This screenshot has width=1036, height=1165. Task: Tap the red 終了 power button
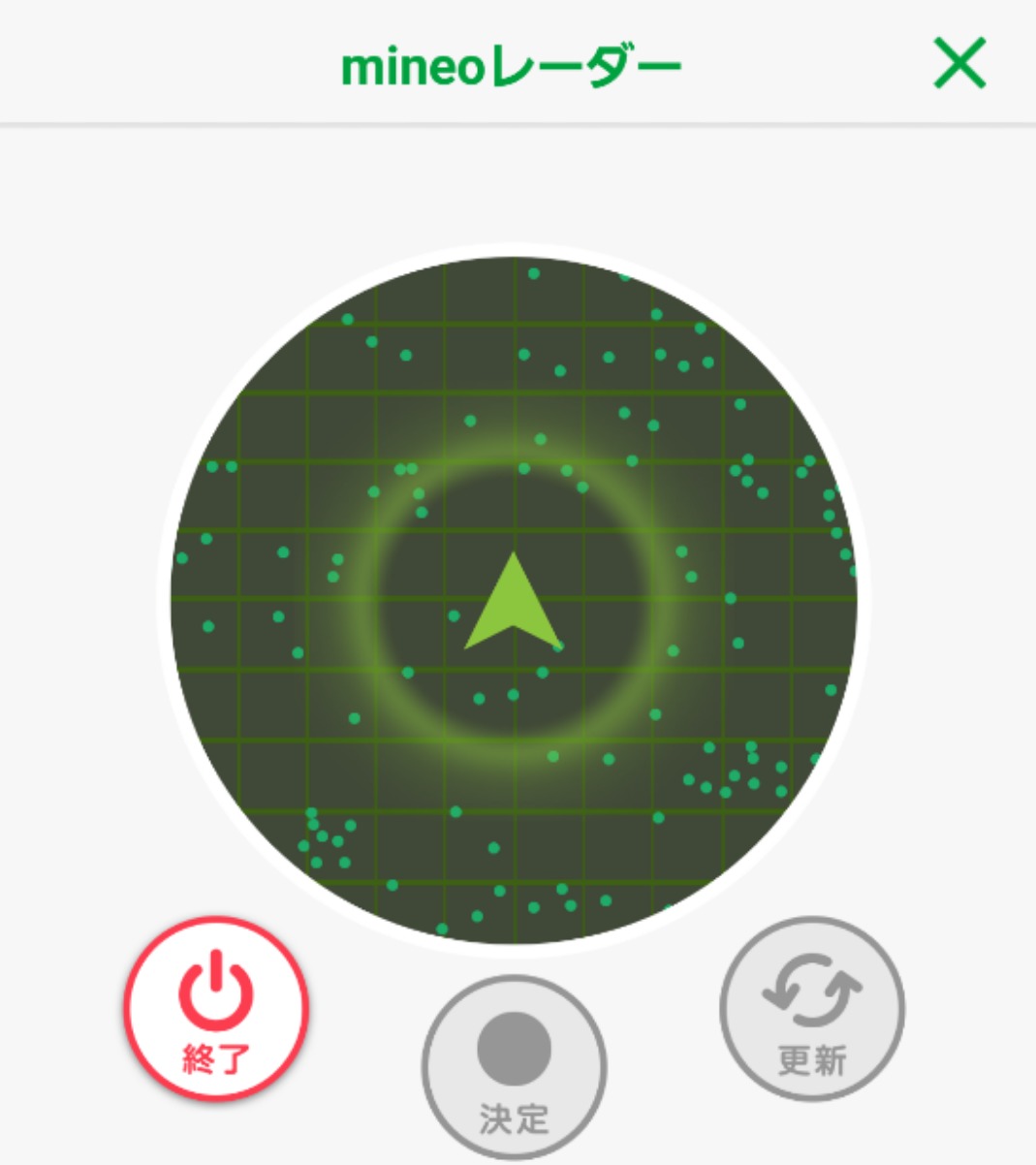tap(216, 1009)
